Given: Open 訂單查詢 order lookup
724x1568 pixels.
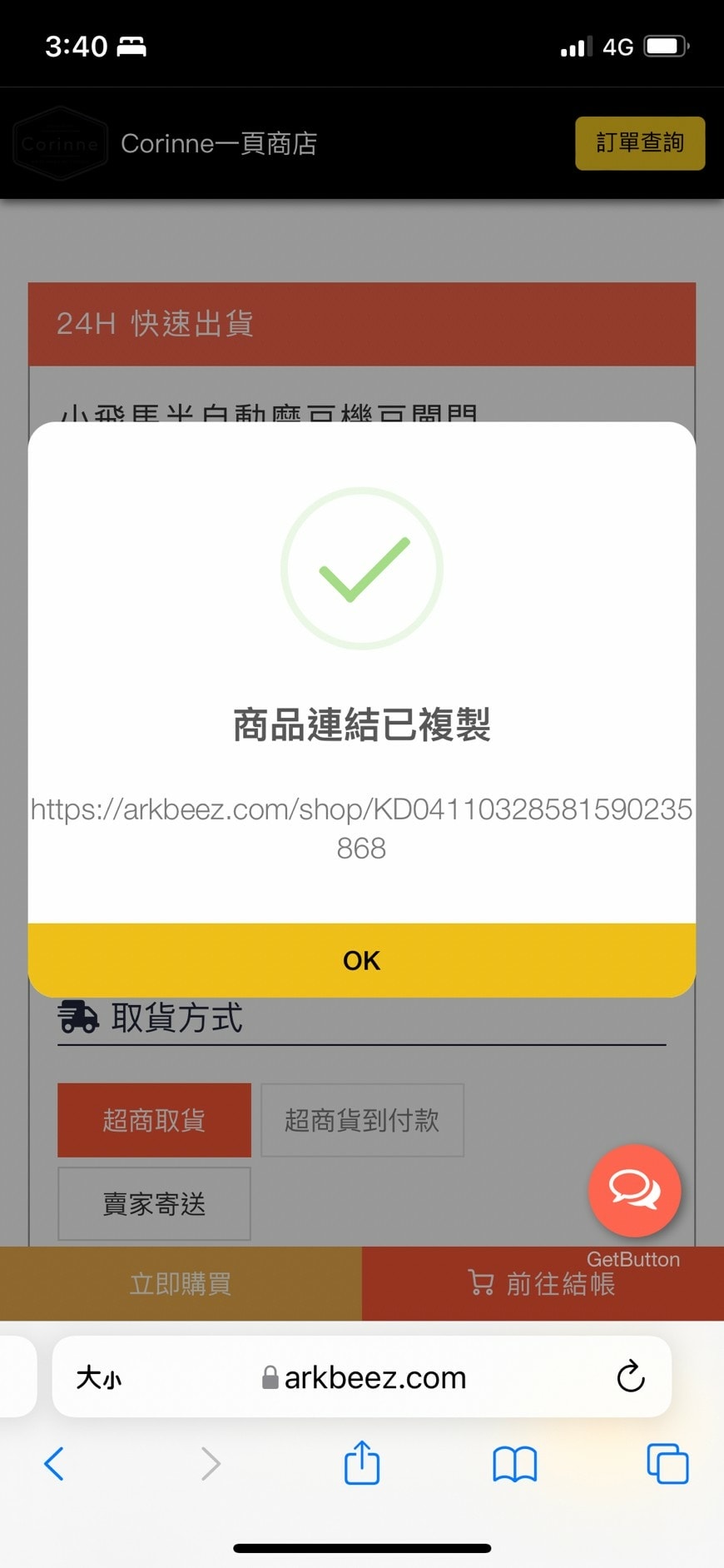Looking at the screenshot, I should click(x=639, y=143).
